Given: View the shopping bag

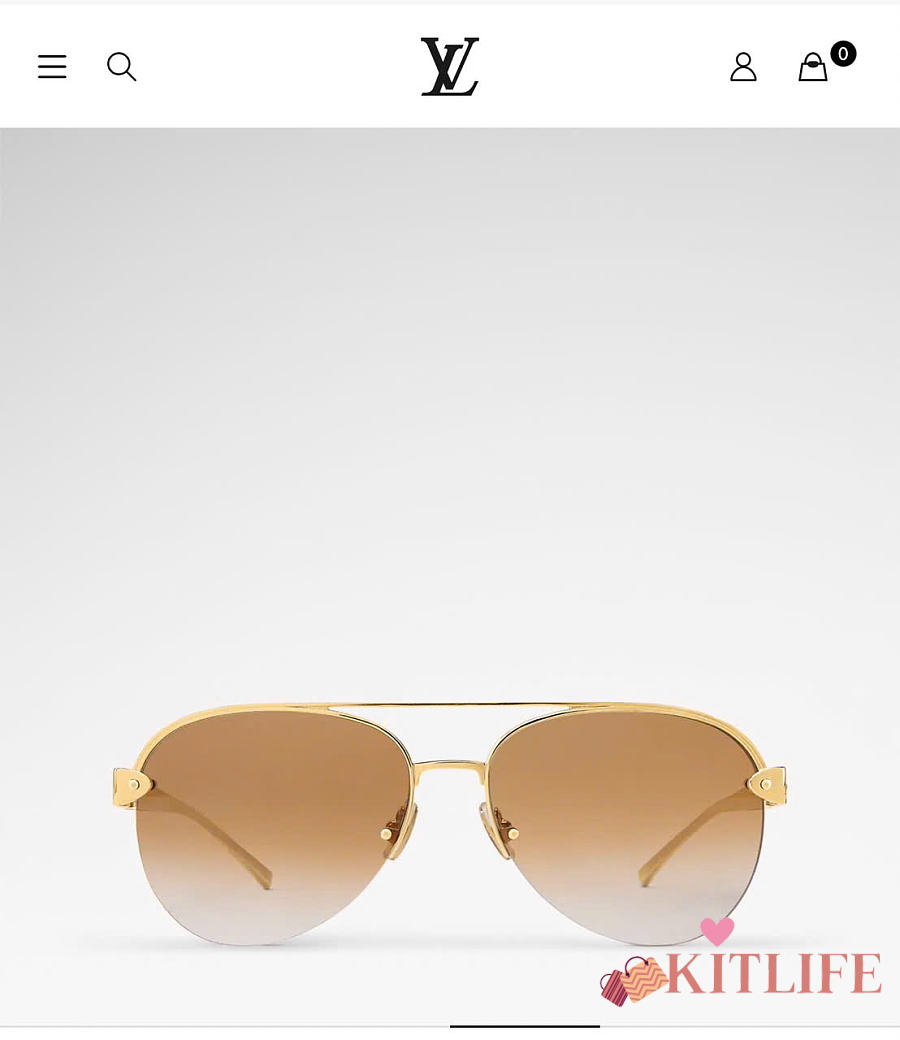Looking at the screenshot, I should point(813,66).
